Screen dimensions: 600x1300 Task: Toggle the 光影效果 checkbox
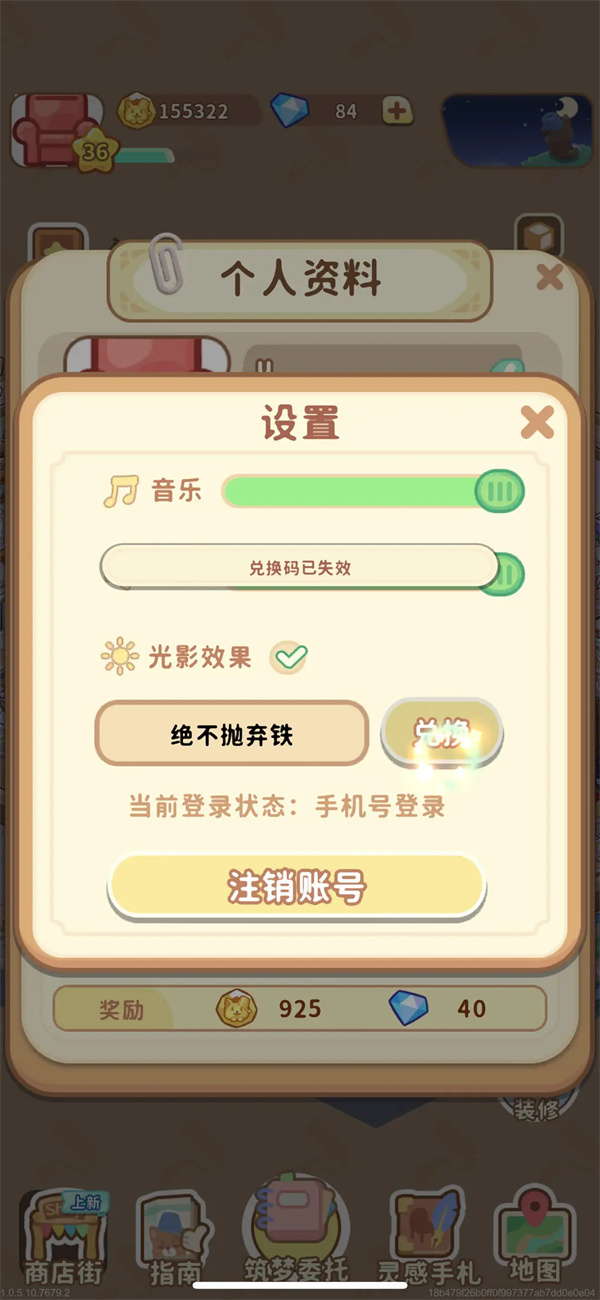pos(291,657)
